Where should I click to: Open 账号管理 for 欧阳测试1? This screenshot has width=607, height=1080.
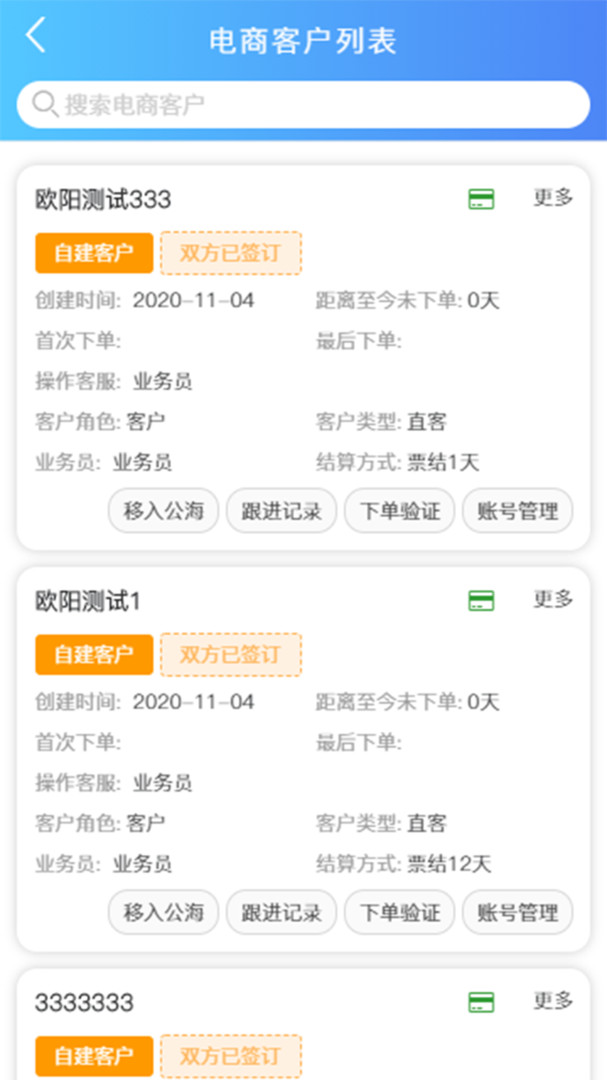pyautogui.click(x=517, y=913)
